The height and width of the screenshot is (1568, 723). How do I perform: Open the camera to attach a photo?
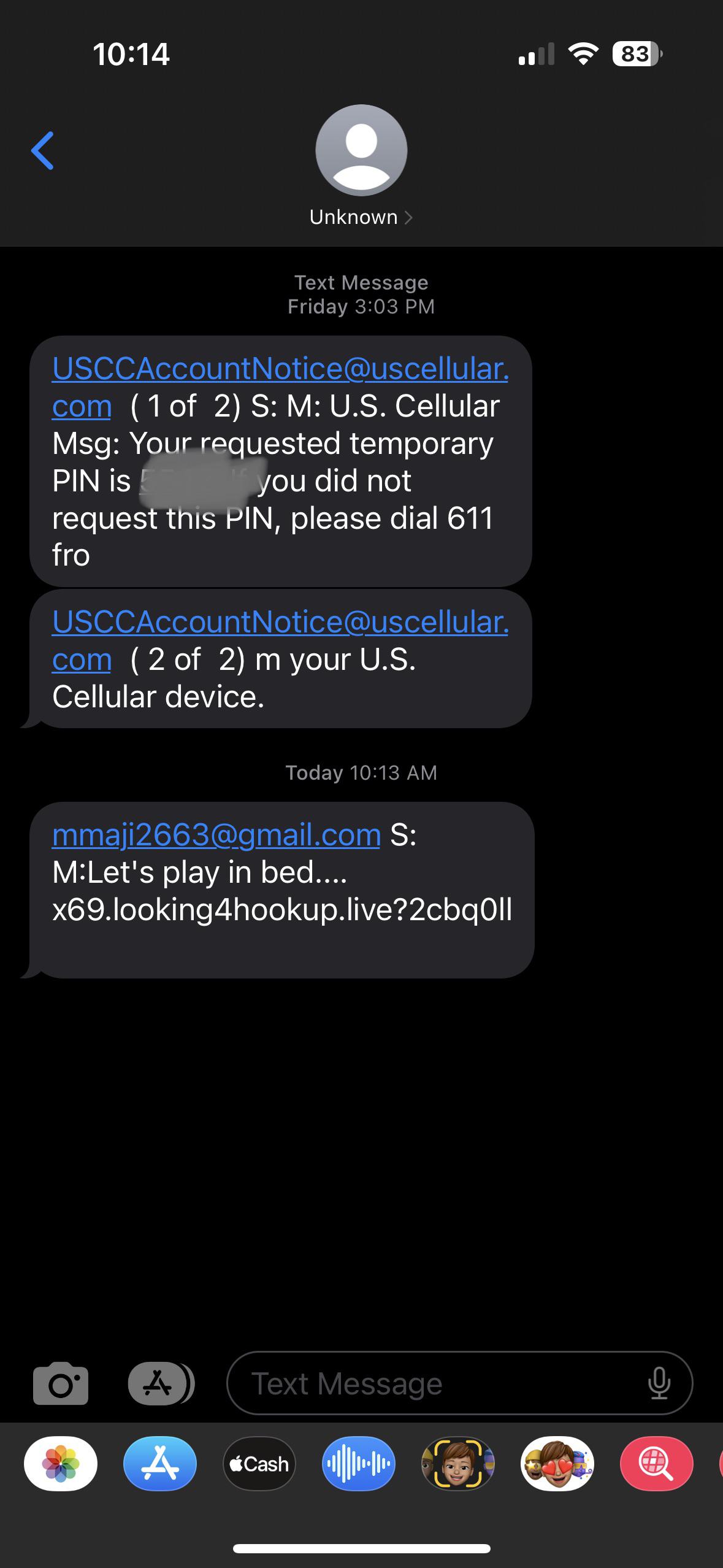pos(60,1383)
